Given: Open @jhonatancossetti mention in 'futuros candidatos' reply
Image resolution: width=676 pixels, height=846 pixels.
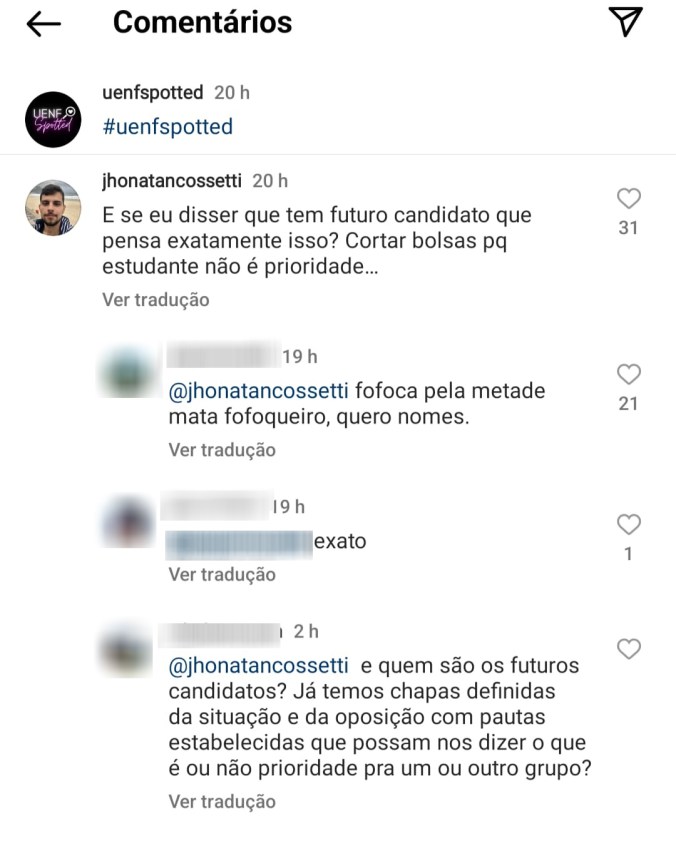Looking at the screenshot, I should coord(259,666).
